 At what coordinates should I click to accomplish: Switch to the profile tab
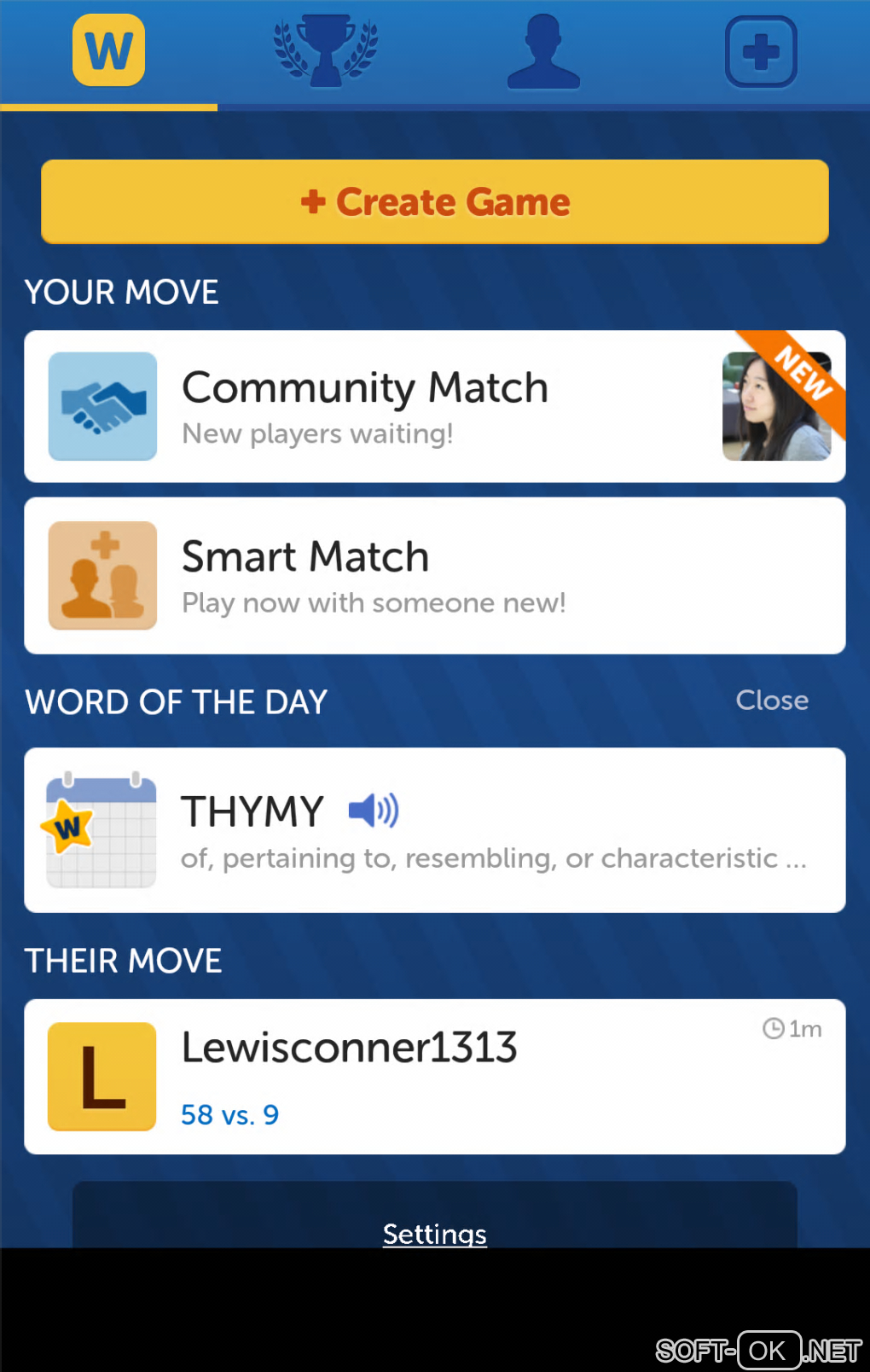[543, 51]
